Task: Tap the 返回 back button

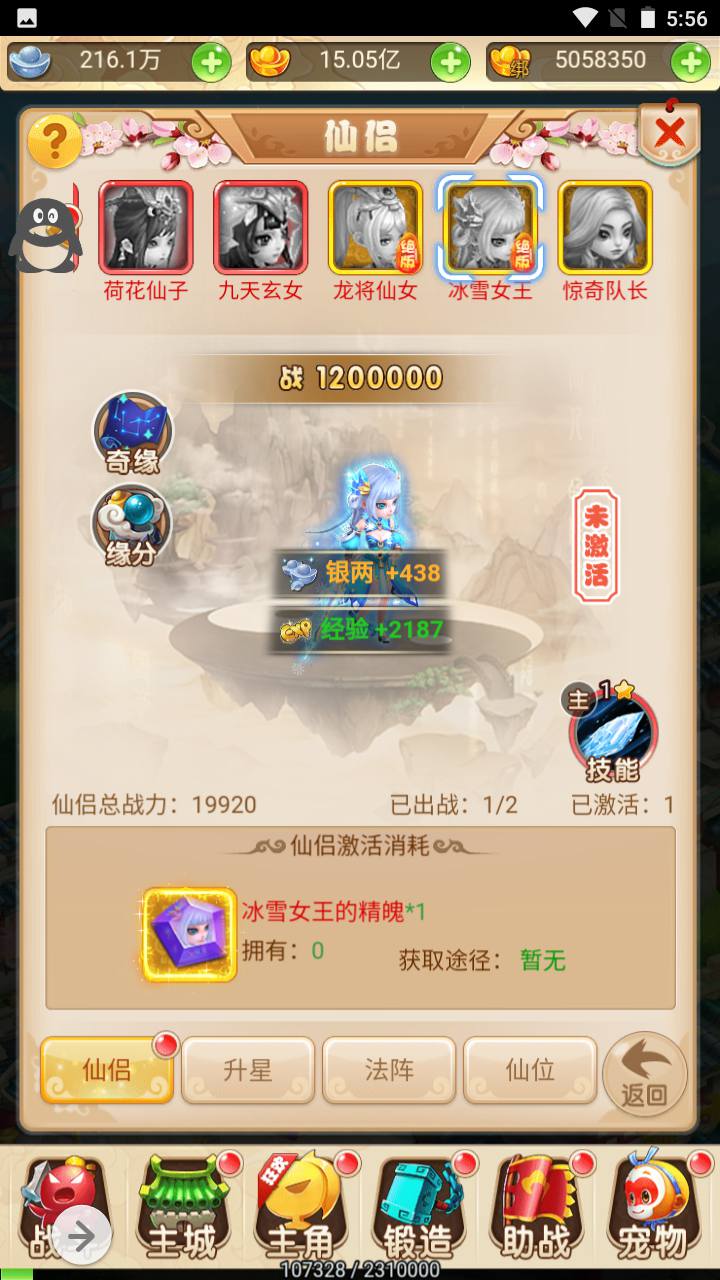Action: coord(645,1075)
